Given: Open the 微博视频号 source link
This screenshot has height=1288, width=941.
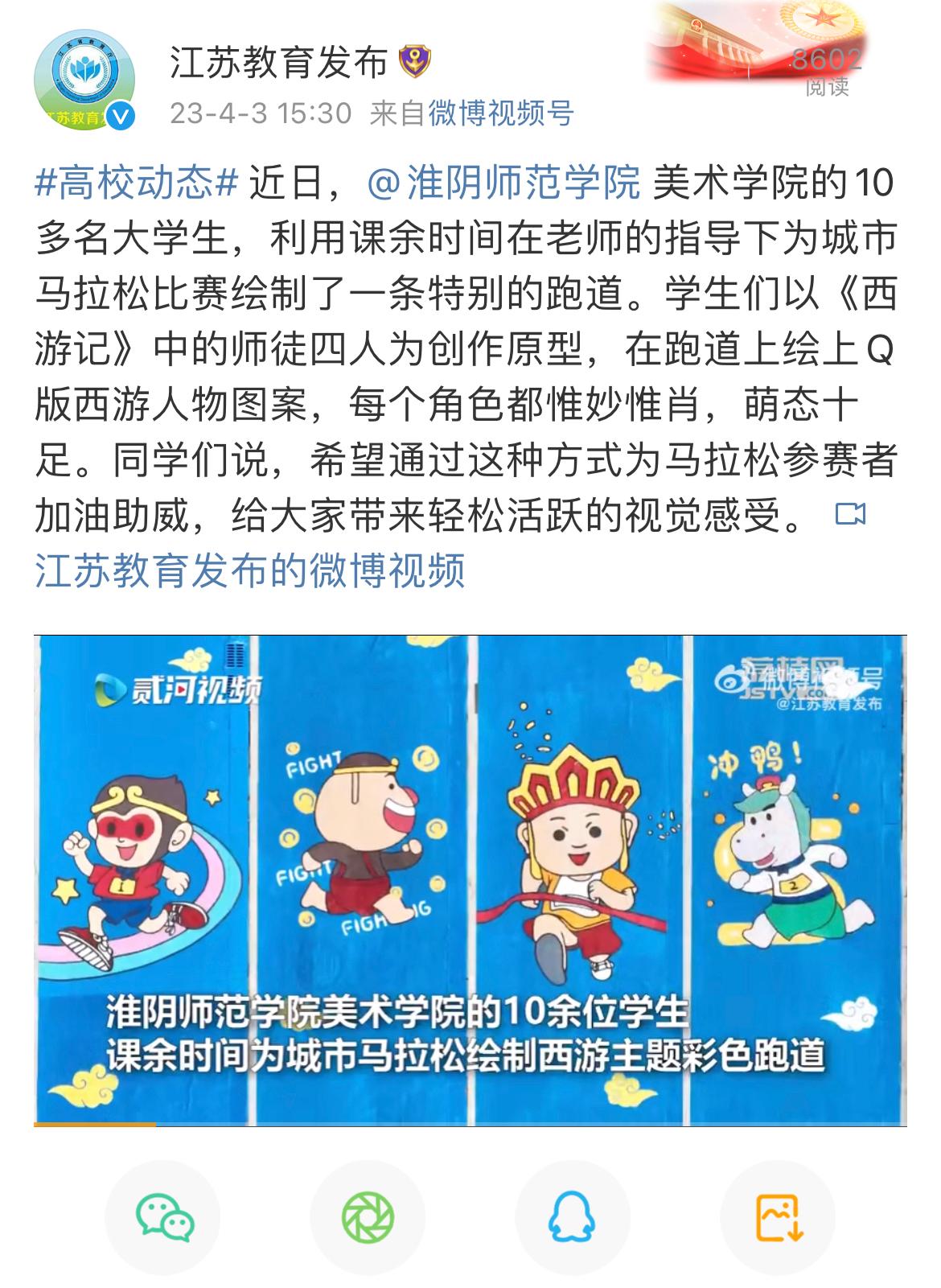Looking at the screenshot, I should point(500,113).
